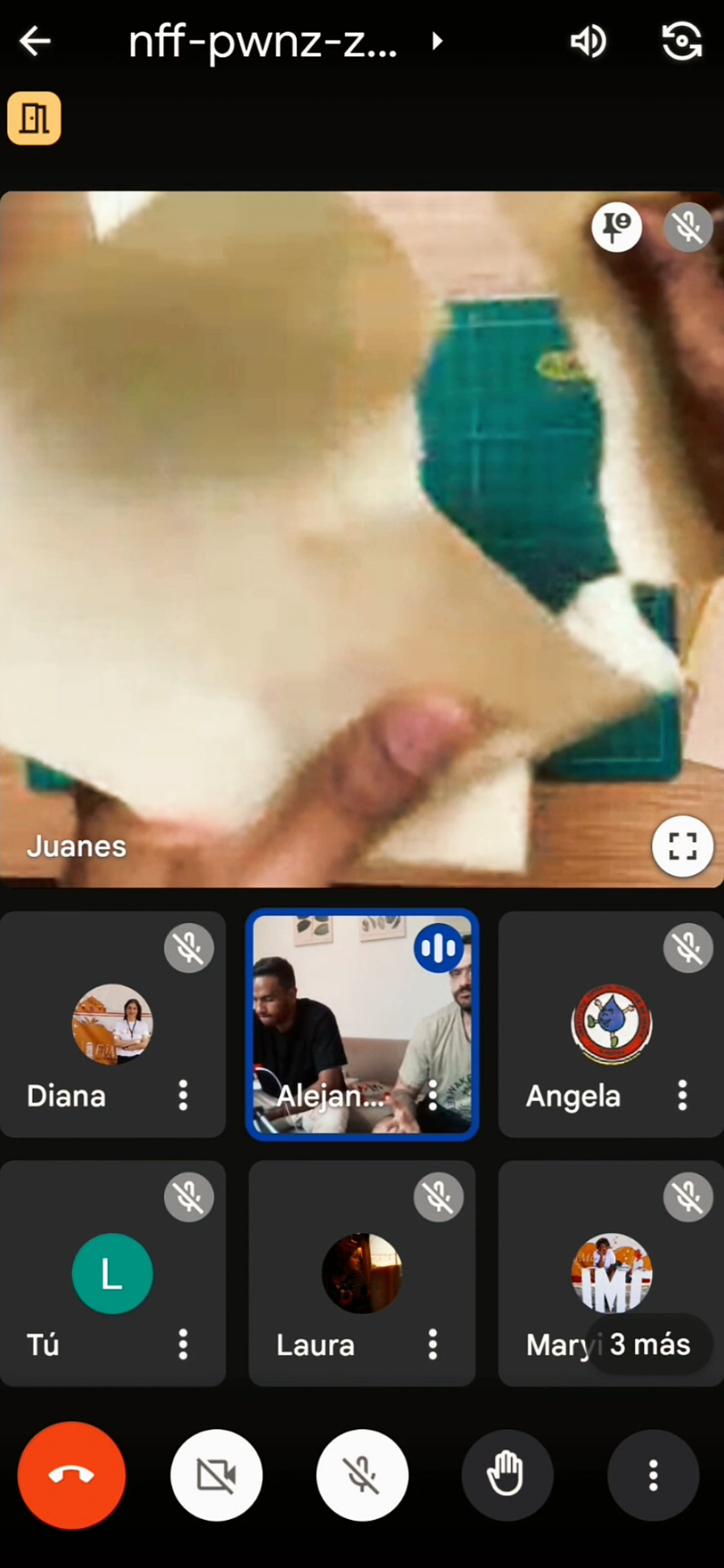Switch the camera with the flip icon

click(682, 41)
